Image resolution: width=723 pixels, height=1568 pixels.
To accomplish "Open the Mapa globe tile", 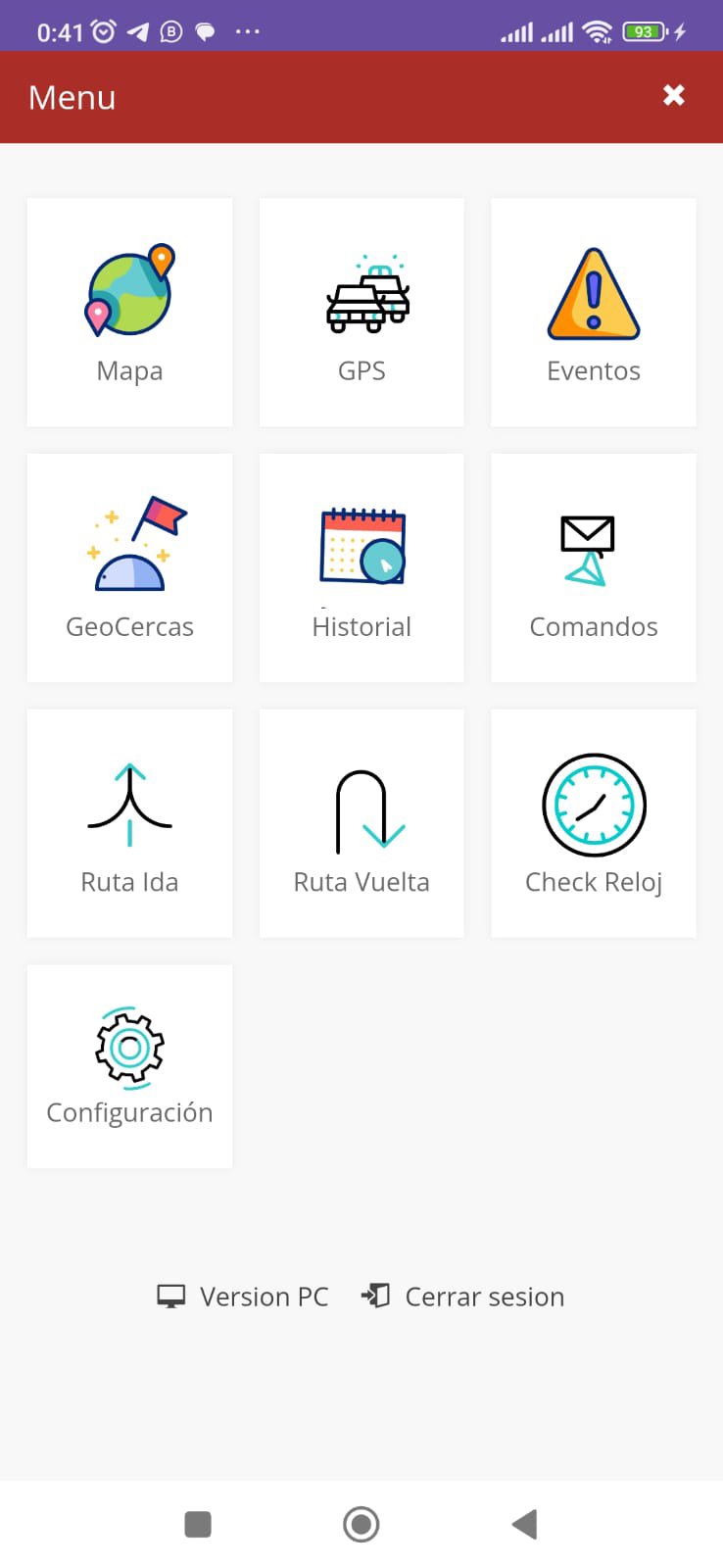I will point(129,312).
